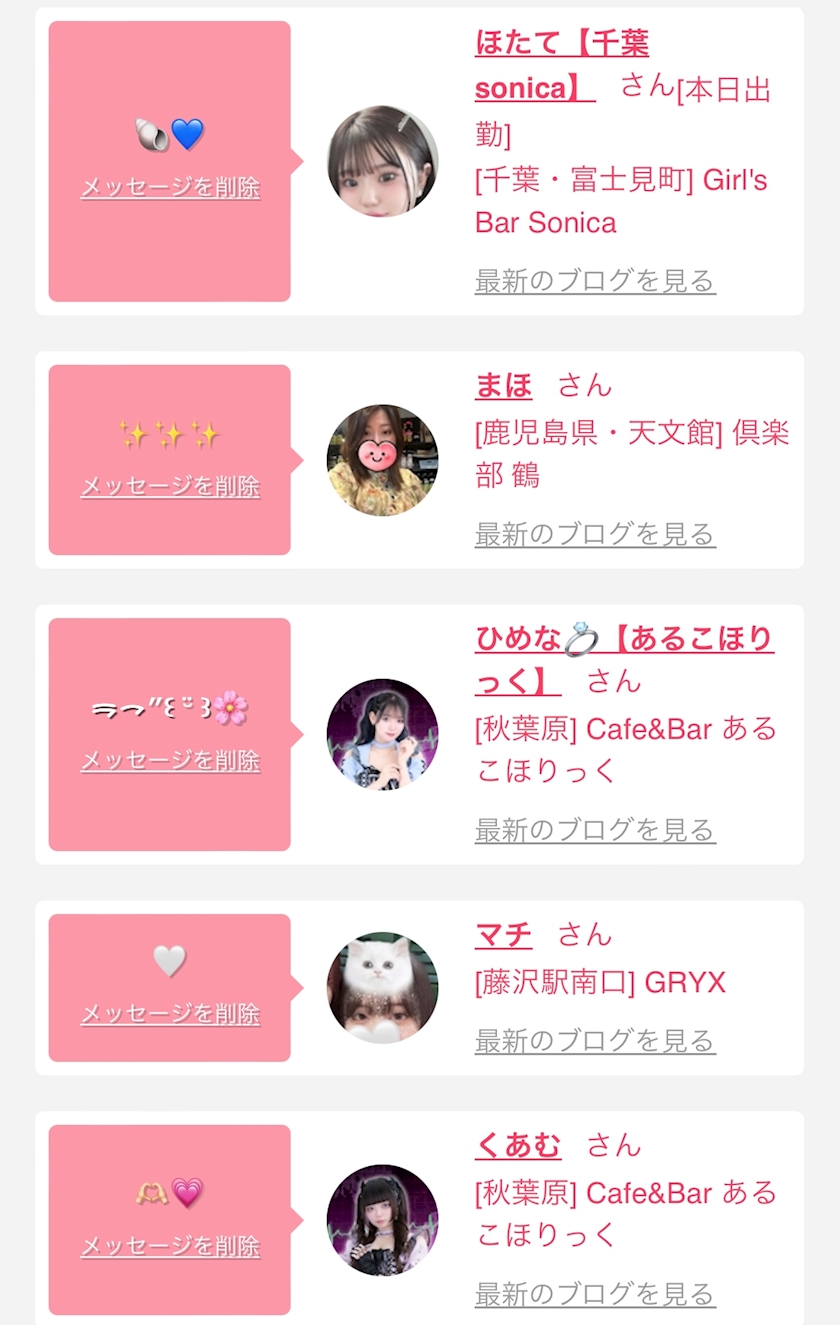840x1325 pixels.
Task: Open くあむ's profile link
Action: click(518, 1145)
